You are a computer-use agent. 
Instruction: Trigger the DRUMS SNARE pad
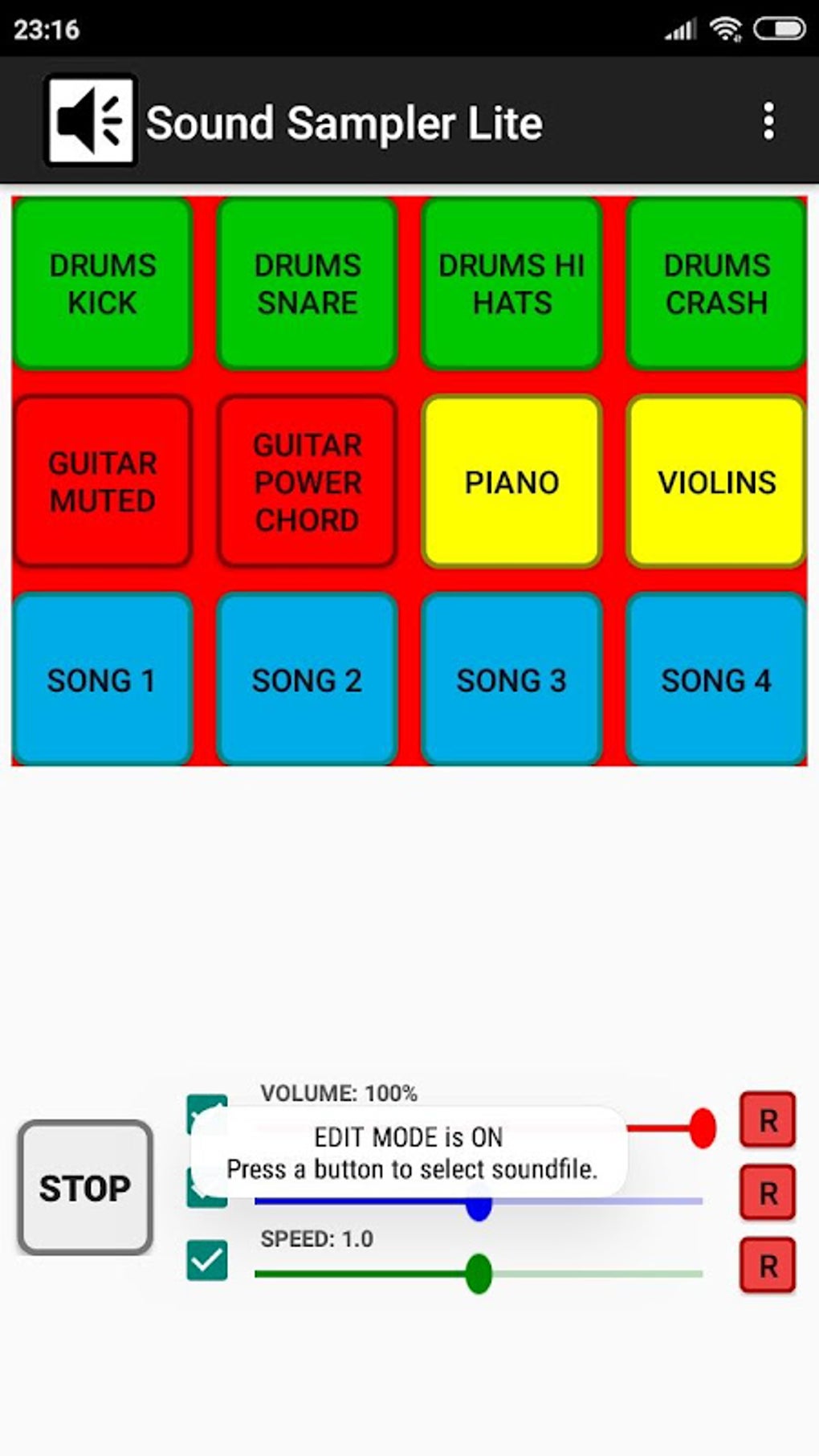click(307, 283)
